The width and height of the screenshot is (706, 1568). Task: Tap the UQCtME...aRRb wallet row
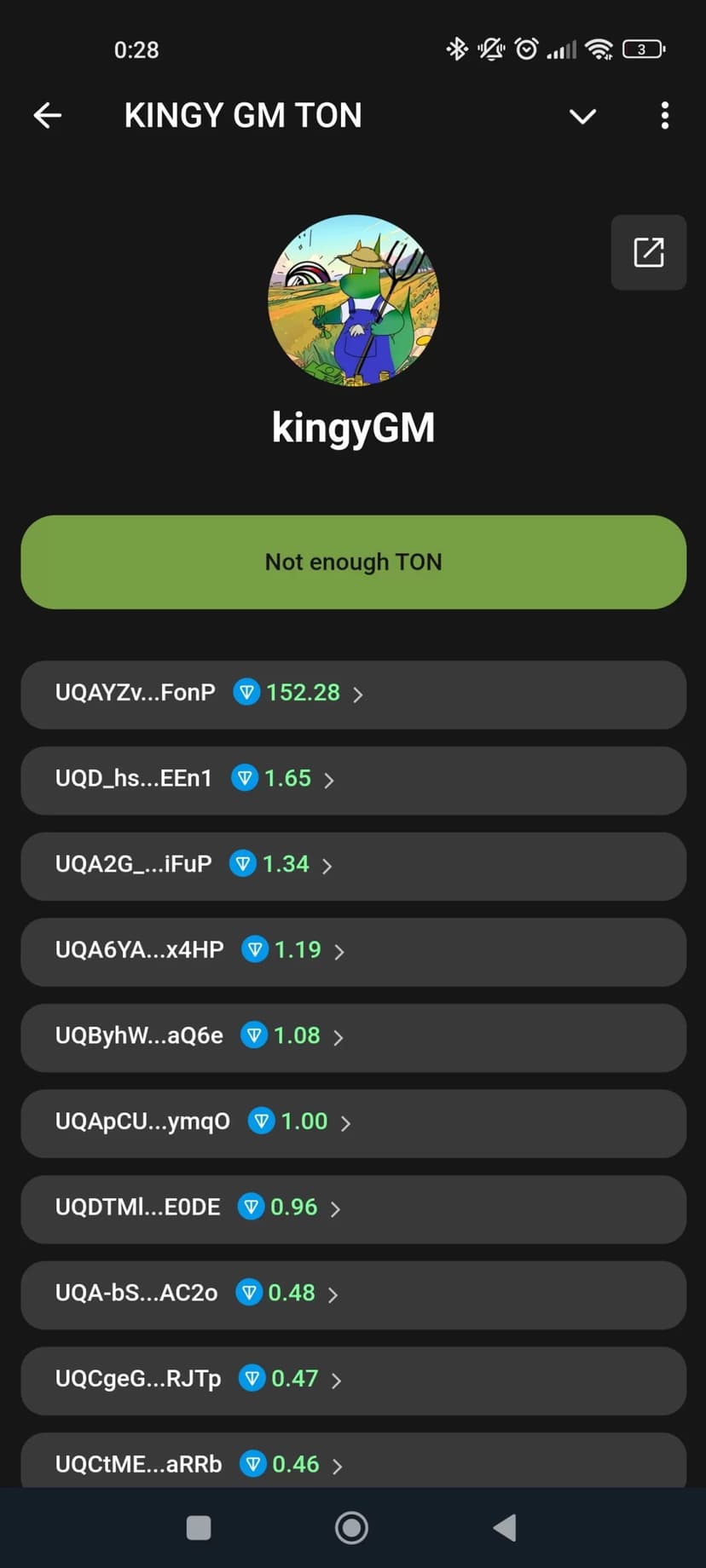(x=353, y=1462)
